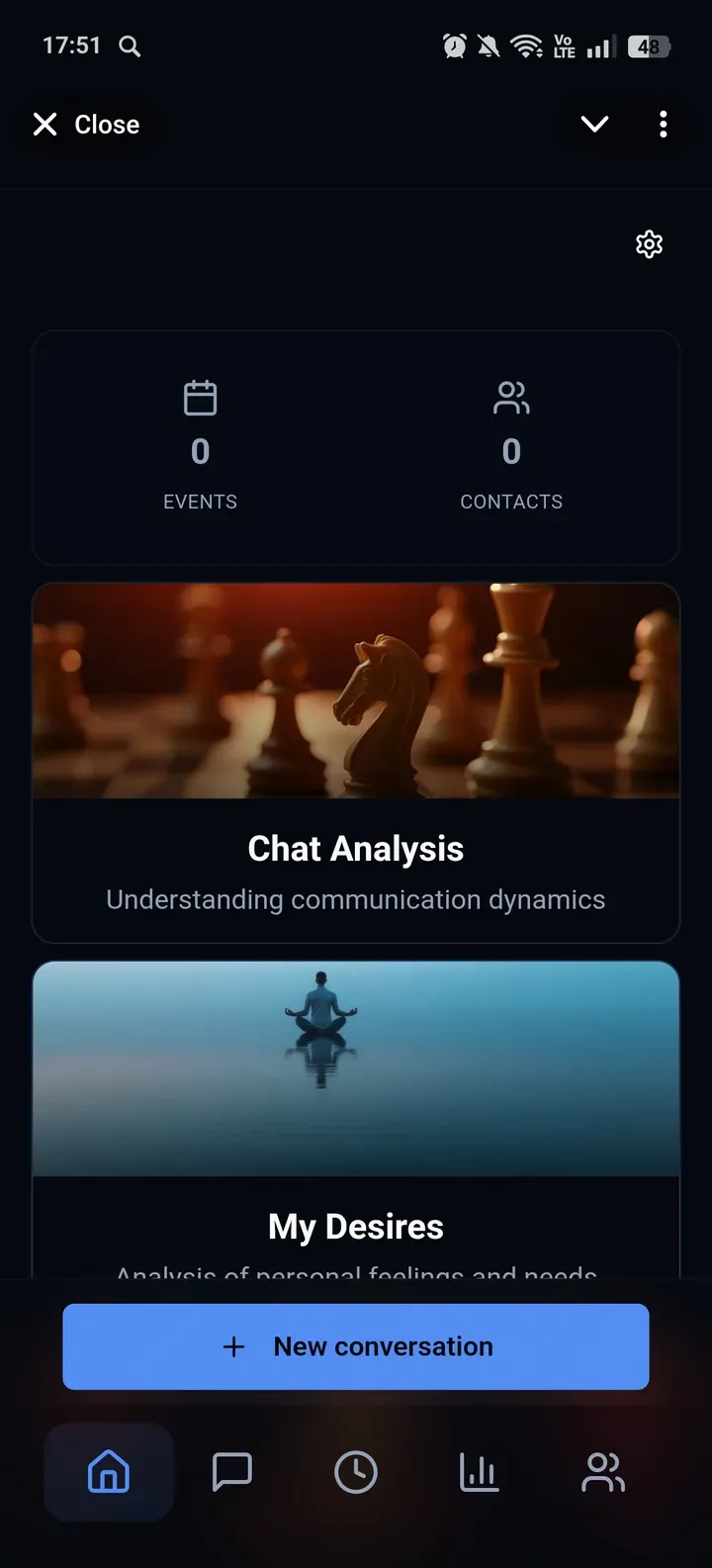Tap Close to exit this view

tap(87, 125)
